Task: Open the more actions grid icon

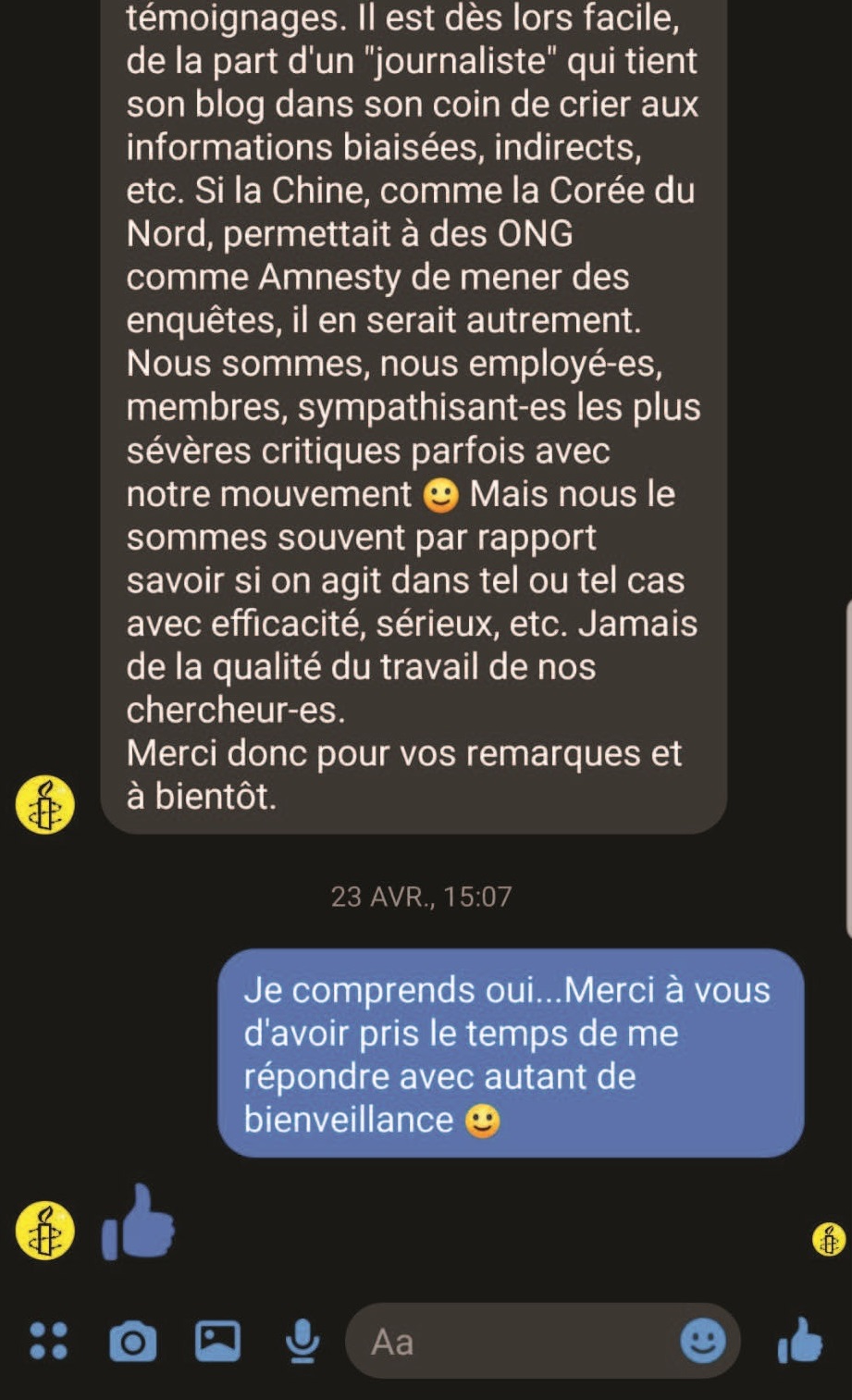Action: pyautogui.click(x=48, y=1341)
